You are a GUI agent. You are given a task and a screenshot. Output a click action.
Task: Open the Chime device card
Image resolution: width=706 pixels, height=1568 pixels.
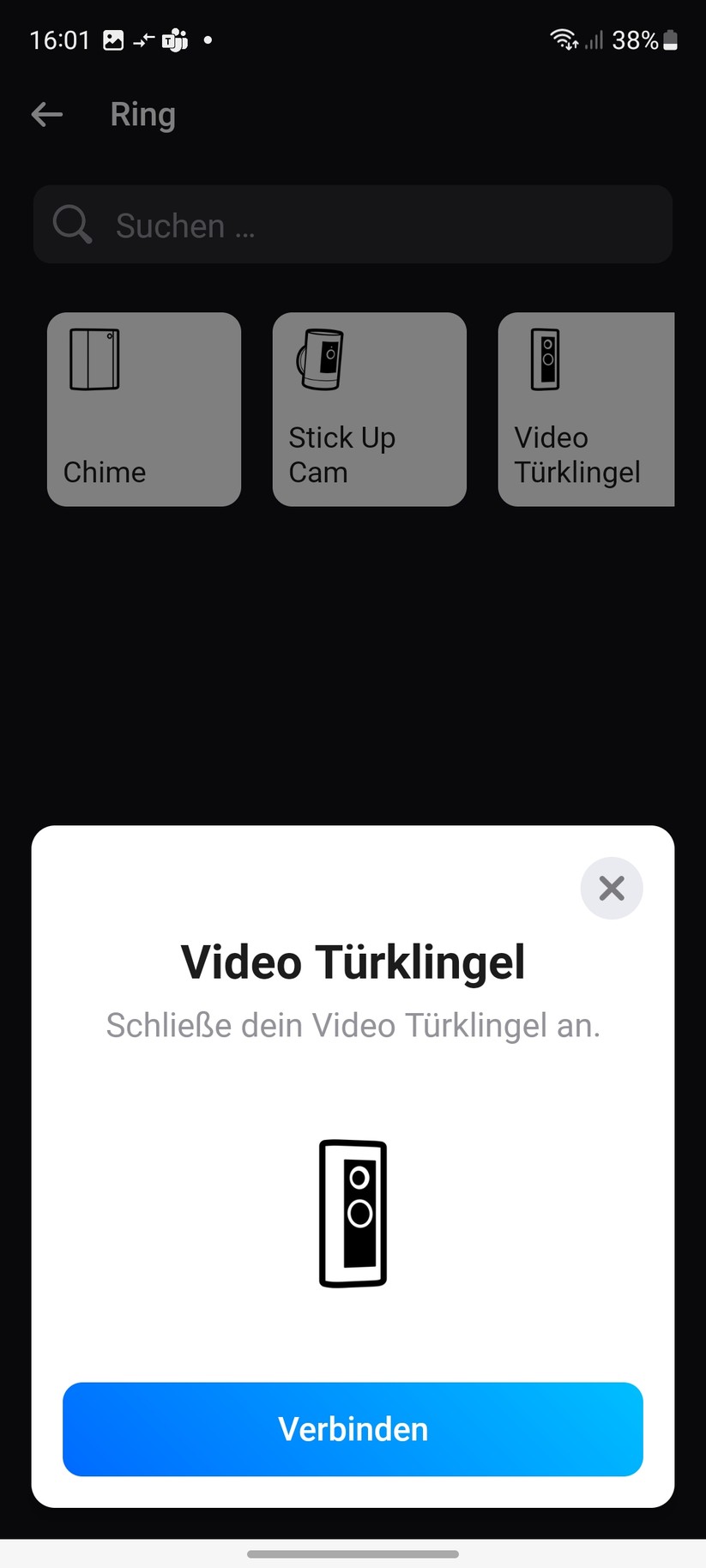pos(144,409)
